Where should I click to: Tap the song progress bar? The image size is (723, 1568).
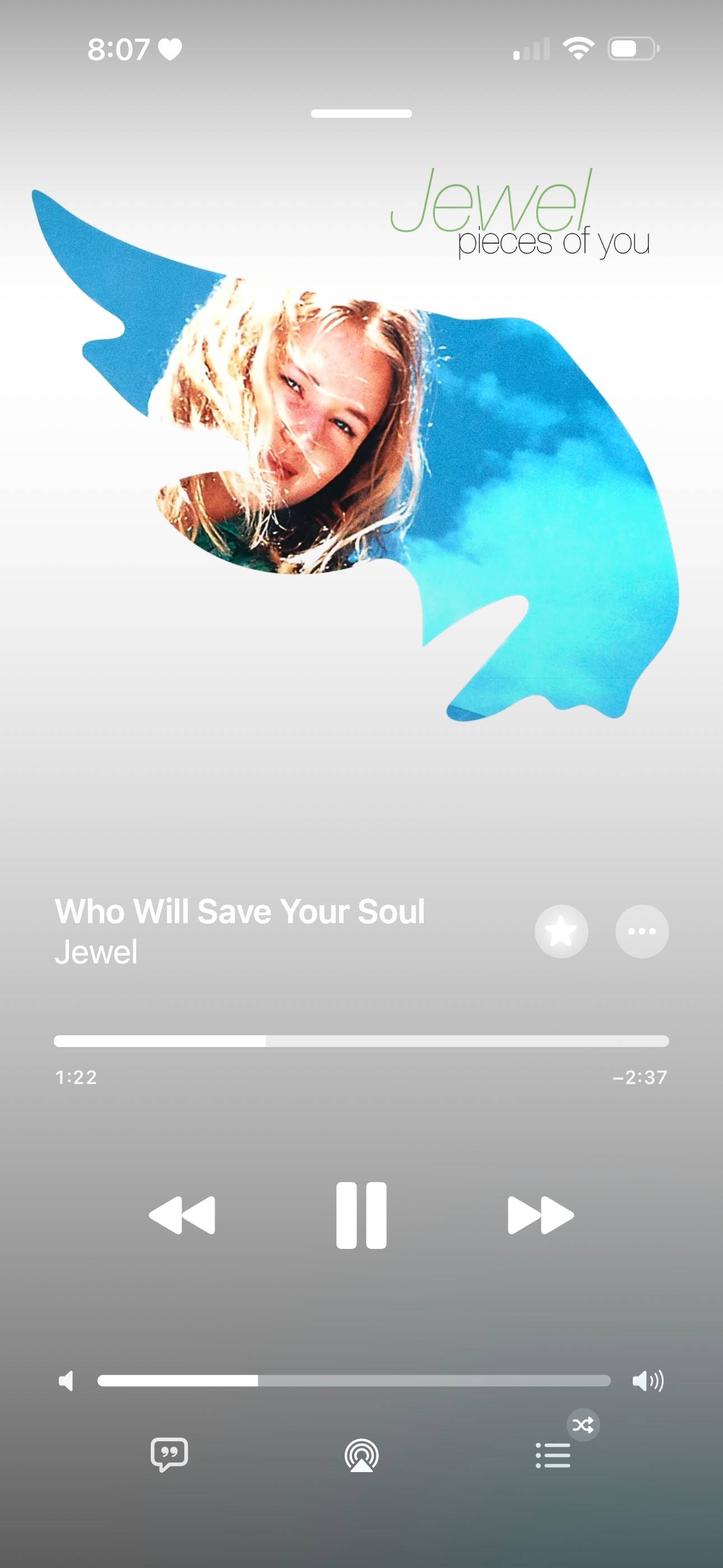[361, 1041]
